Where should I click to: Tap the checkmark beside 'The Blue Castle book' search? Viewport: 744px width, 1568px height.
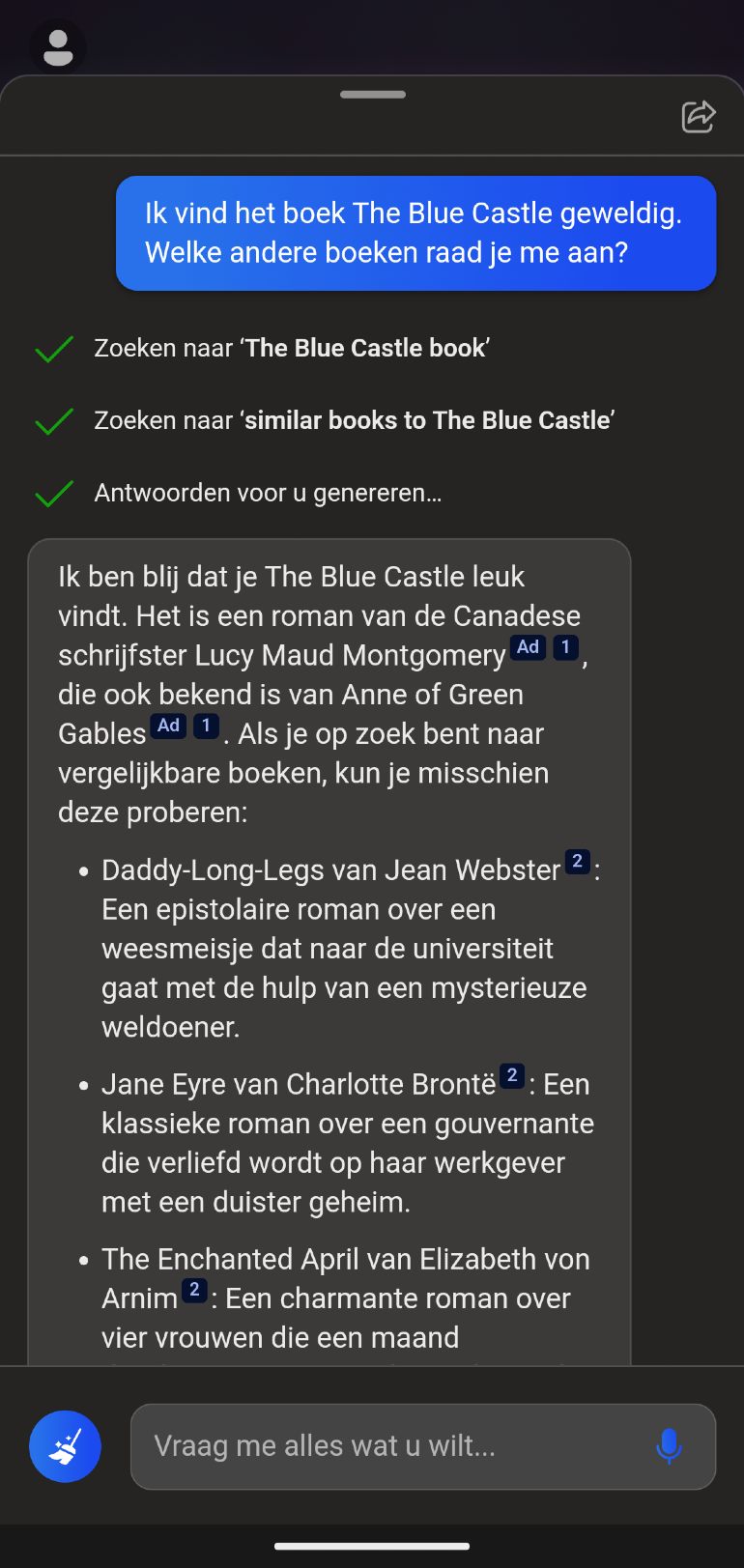[x=54, y=347]
